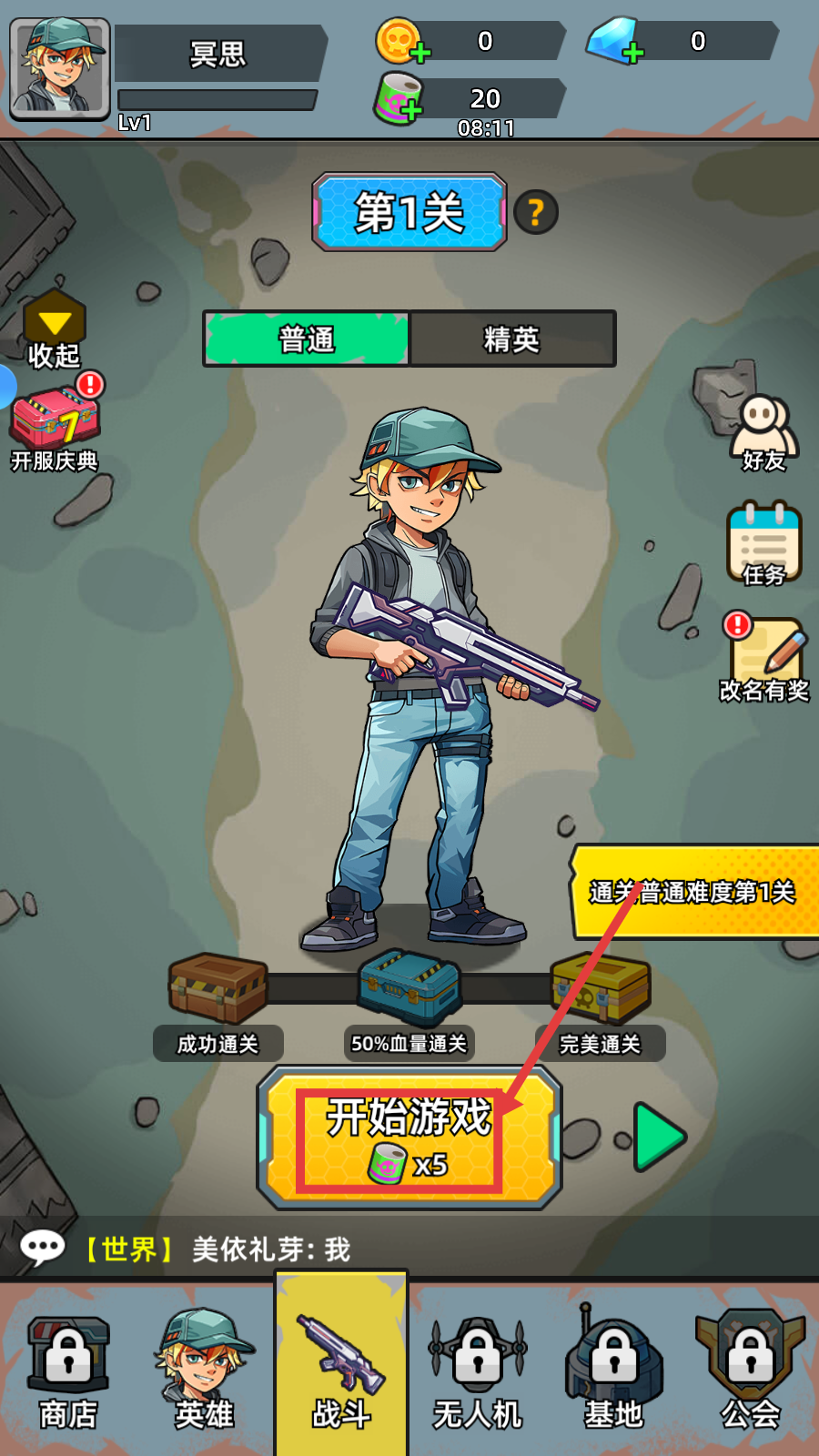This screenshot has width=819, height=1456.
Task: Tap the 完美通关 reward chest
Action: 600,989
